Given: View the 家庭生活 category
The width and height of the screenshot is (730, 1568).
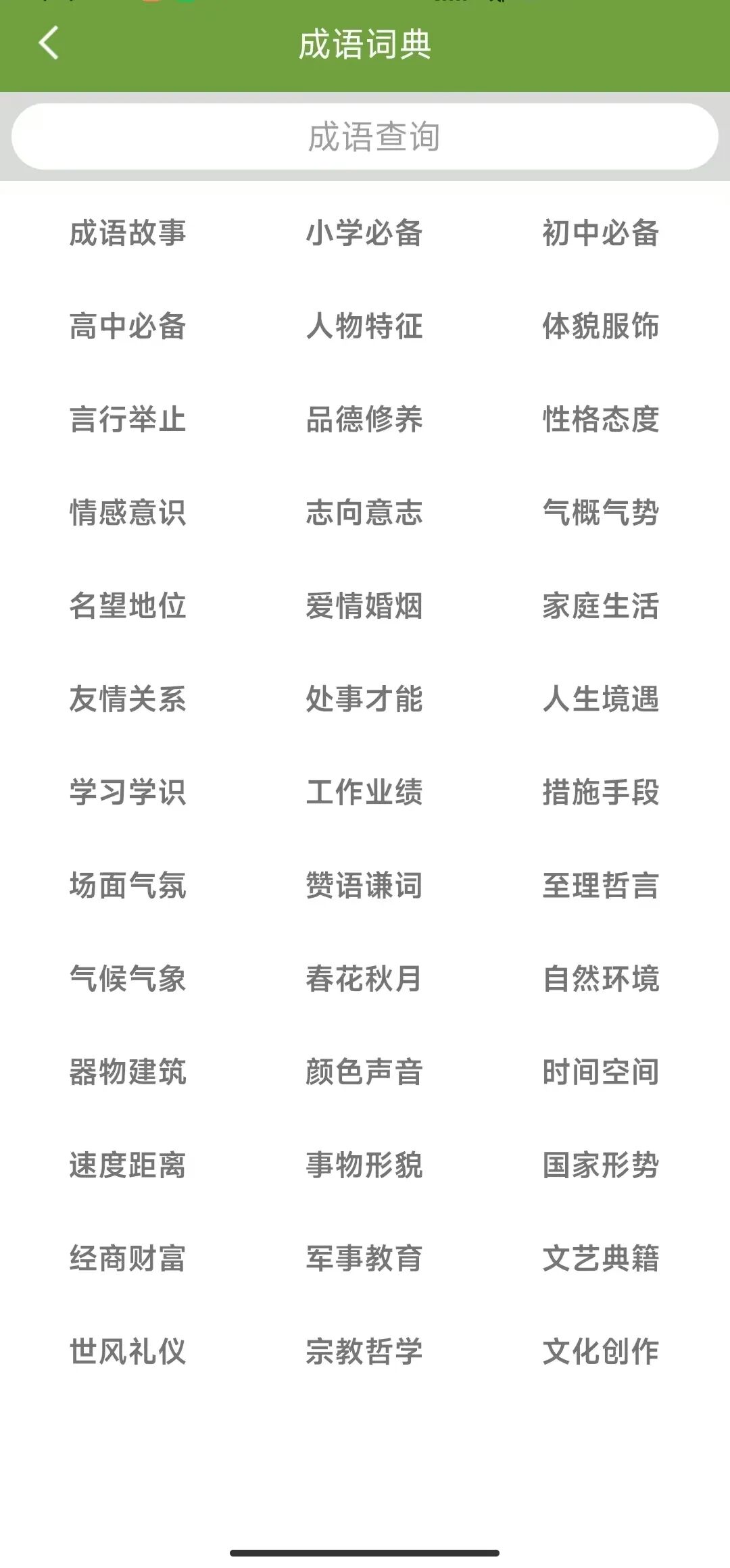Looking at the screenshot, I should point(600,607).
